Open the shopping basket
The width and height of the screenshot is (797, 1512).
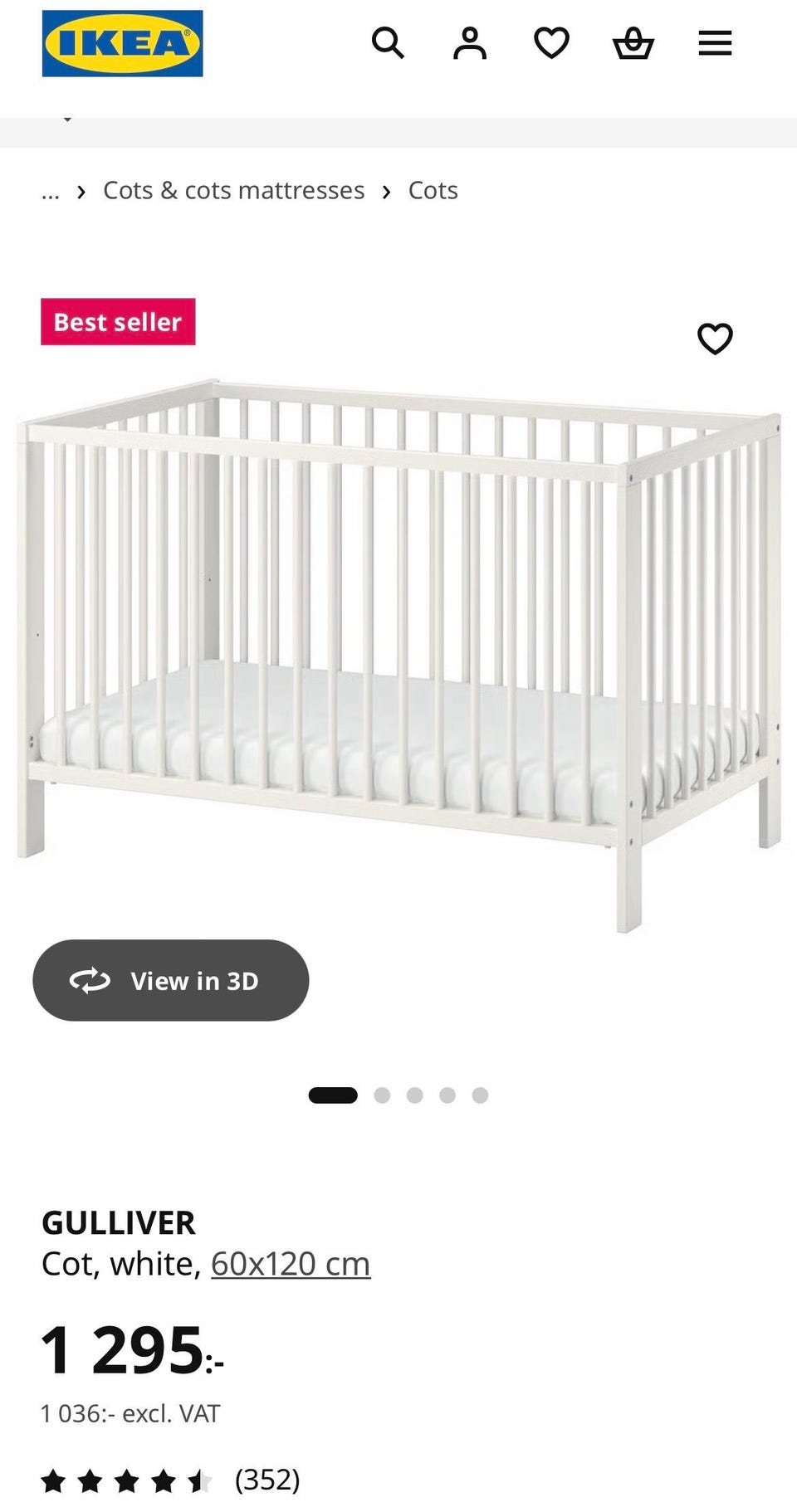[x=633, y=43]
